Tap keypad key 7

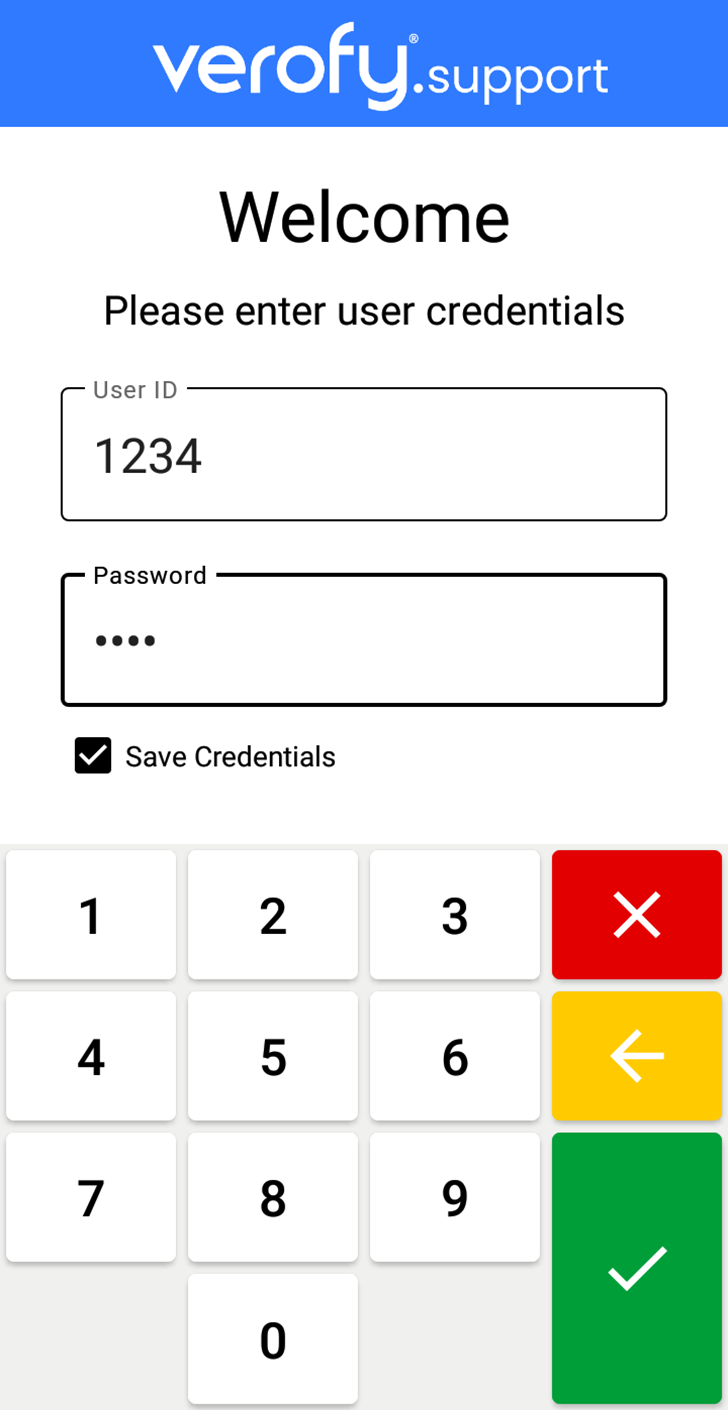(x=91, y=1197)
